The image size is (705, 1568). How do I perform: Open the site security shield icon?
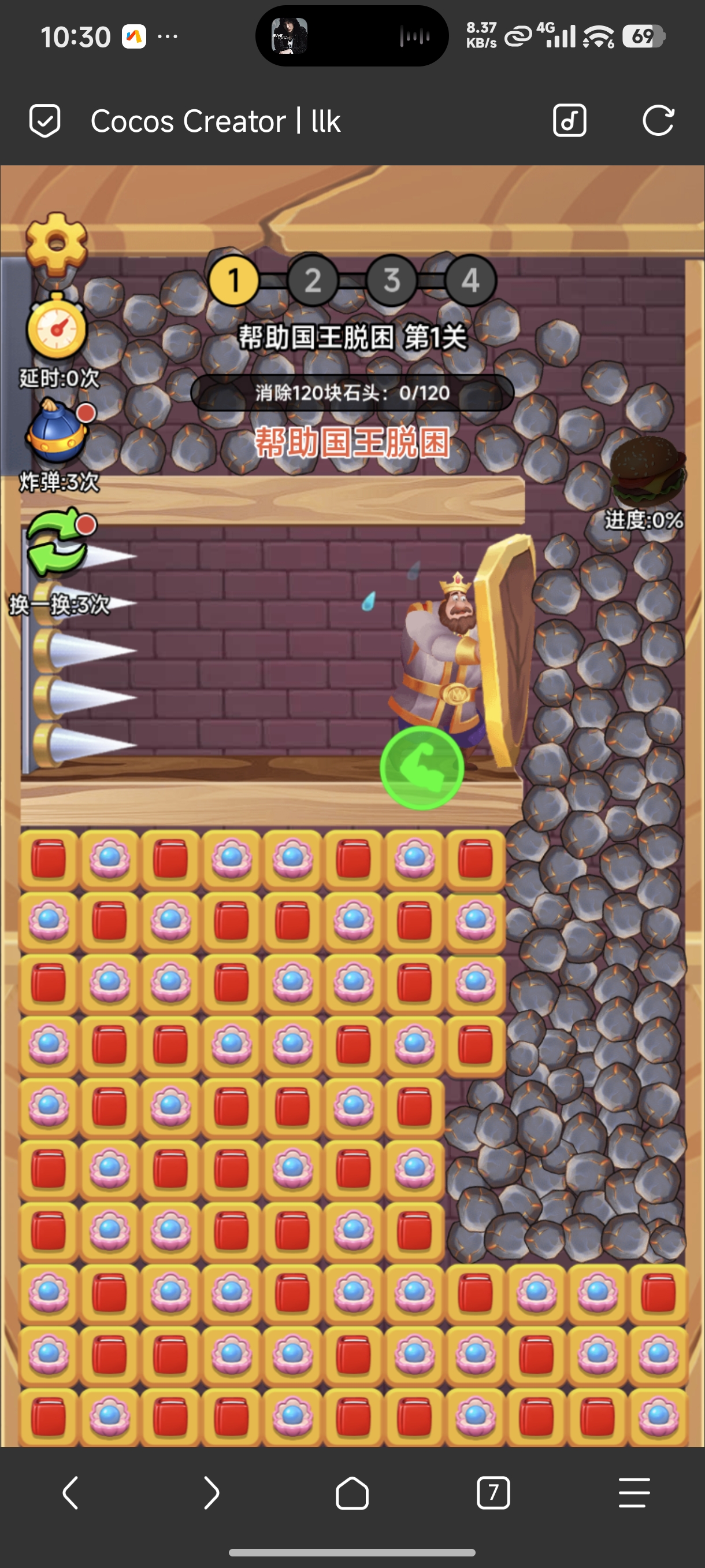tap(45, 120)
